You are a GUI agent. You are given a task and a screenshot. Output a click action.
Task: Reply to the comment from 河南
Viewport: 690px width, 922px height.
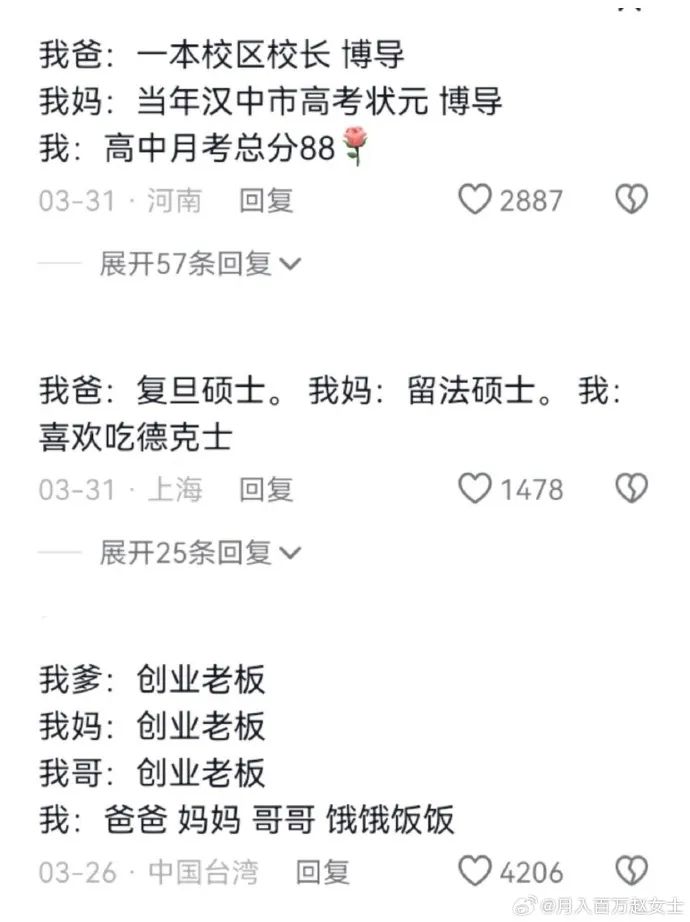click(x=266, y=201)
